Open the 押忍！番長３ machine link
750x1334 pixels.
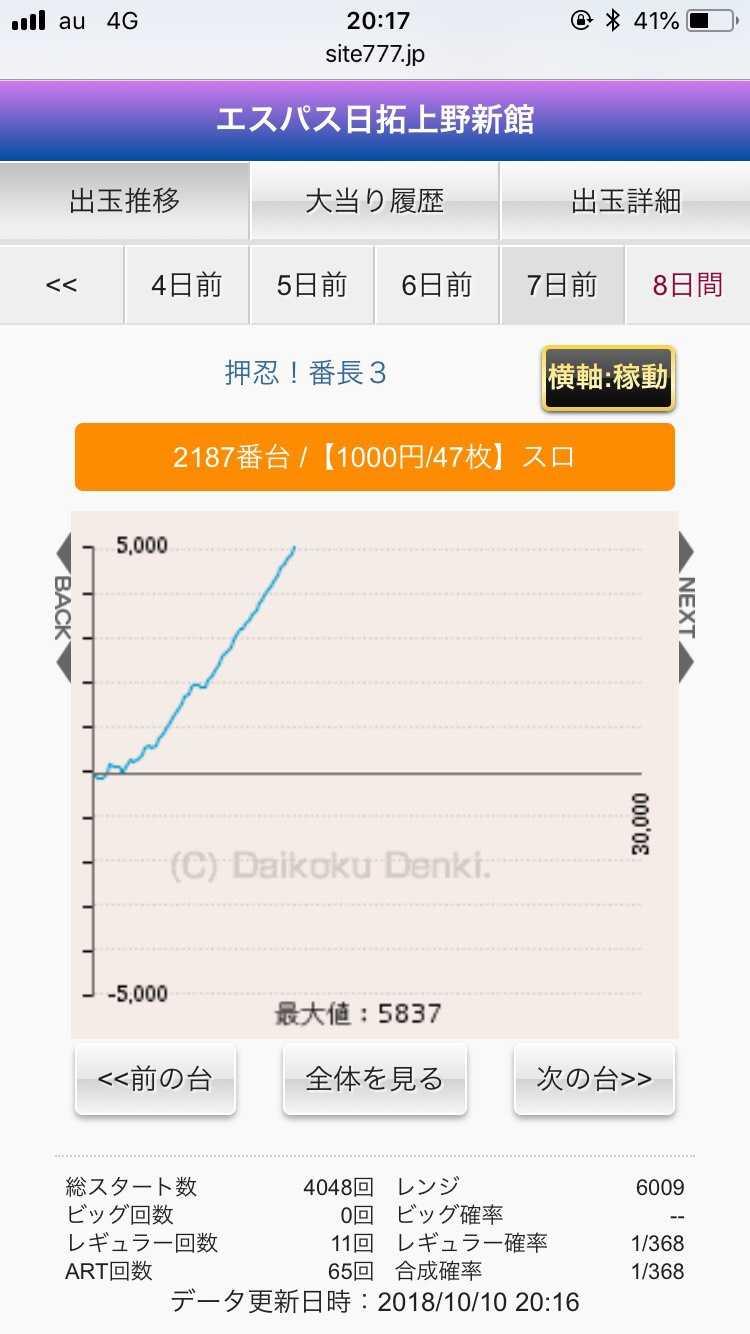tap(306, 374)
